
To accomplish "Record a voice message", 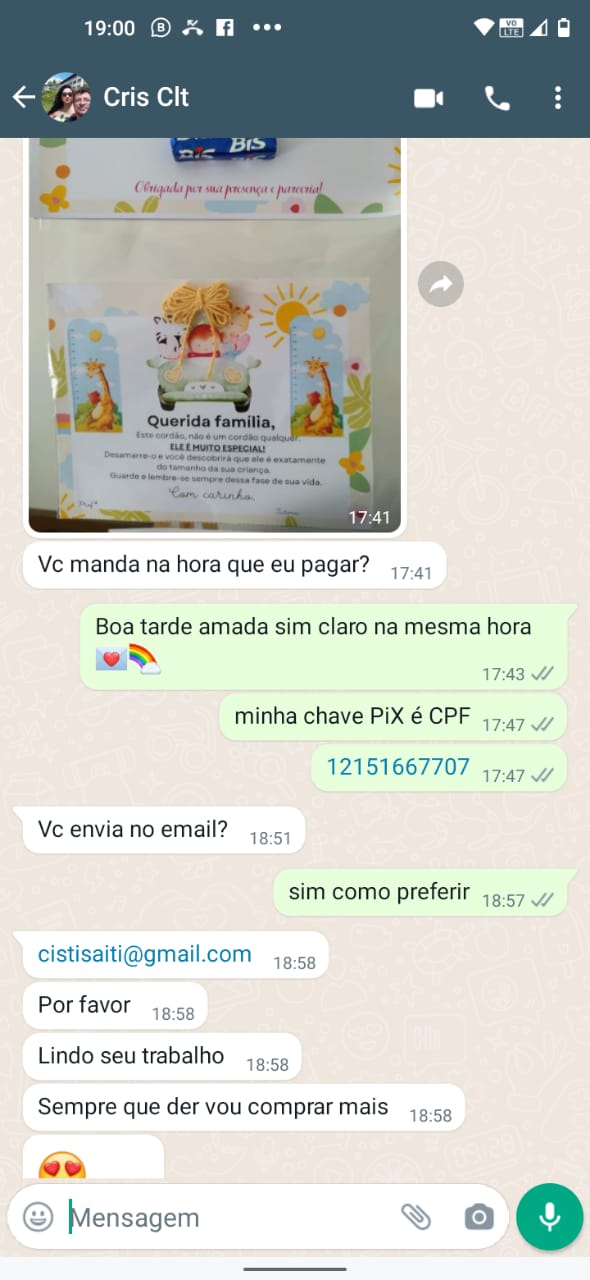I will (550, 1216).
